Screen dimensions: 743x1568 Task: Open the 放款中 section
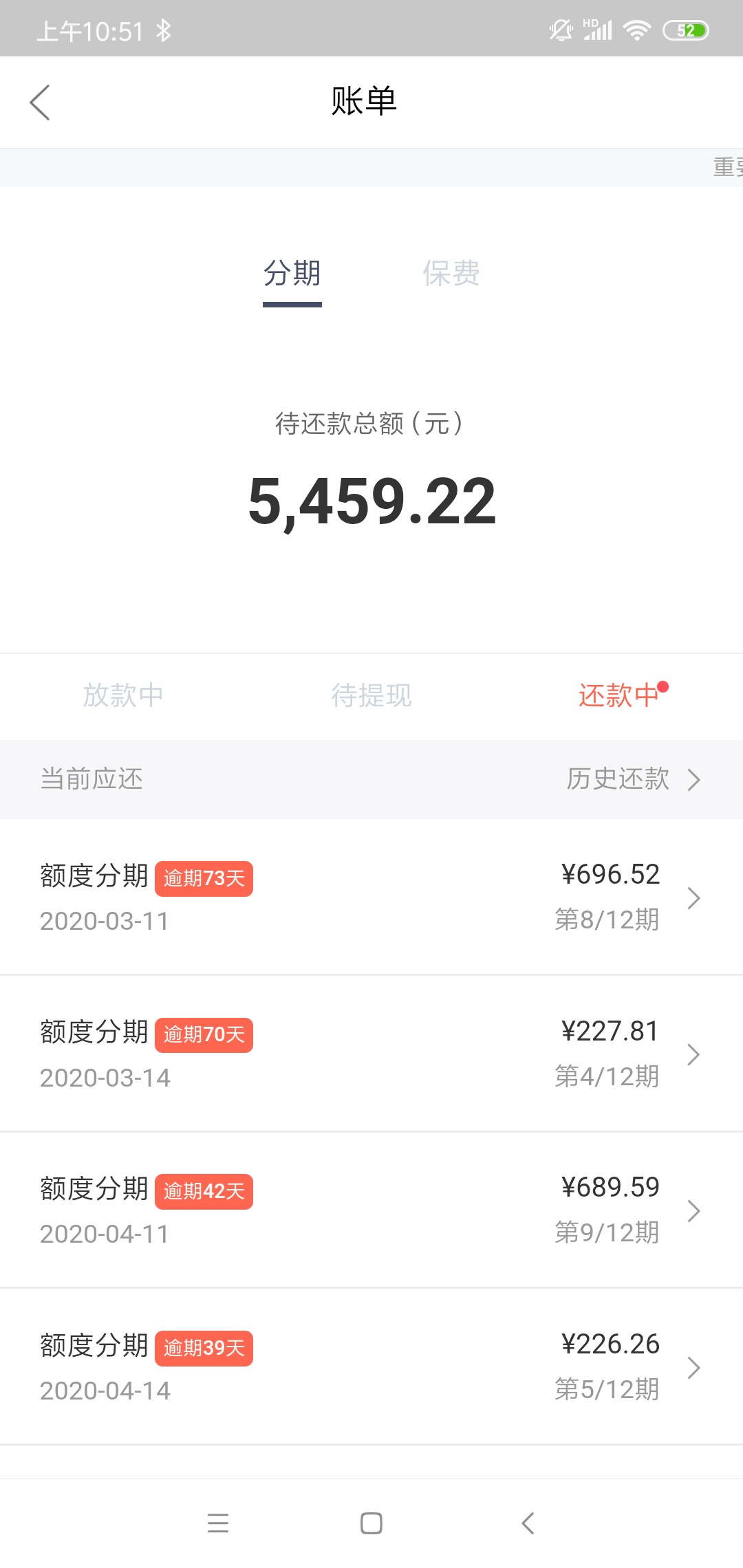(x=123, y=695)
